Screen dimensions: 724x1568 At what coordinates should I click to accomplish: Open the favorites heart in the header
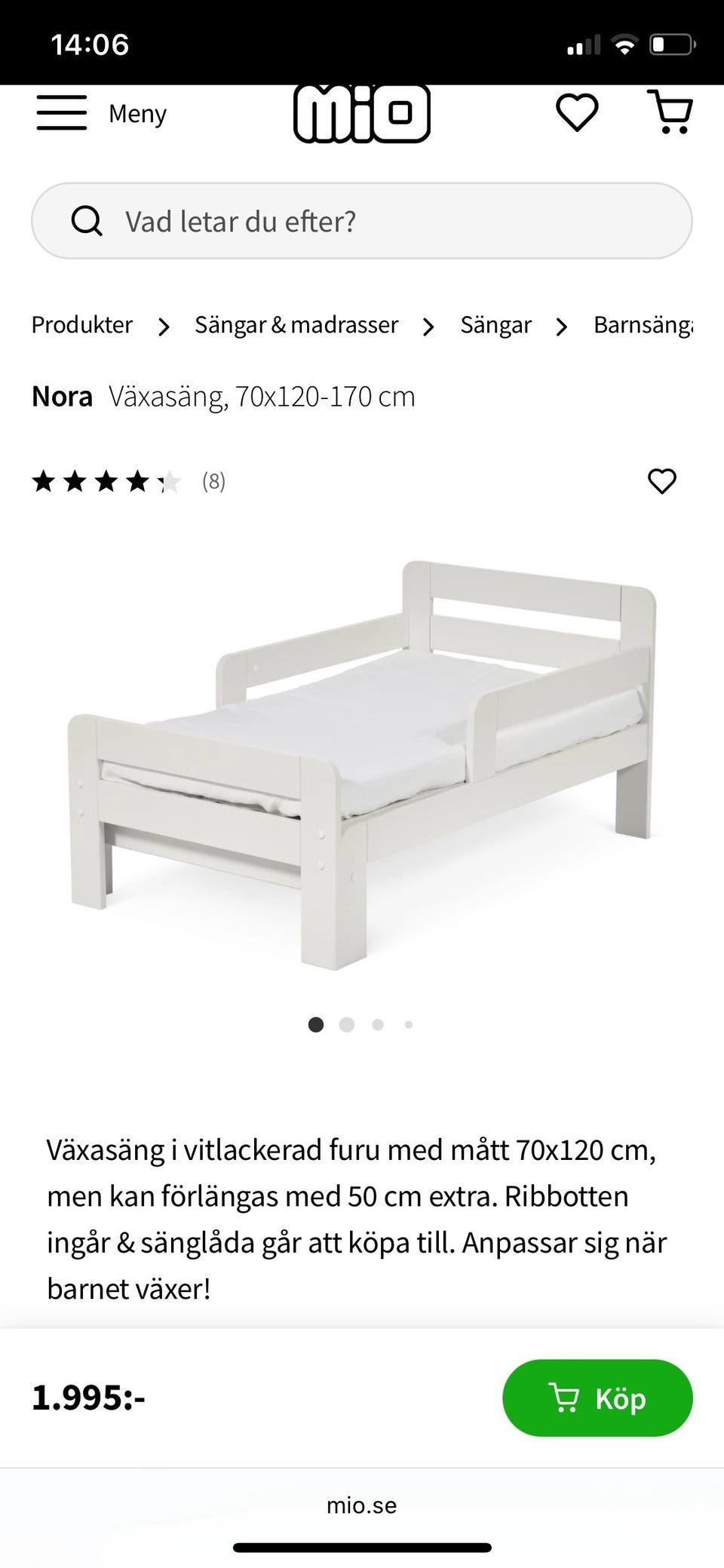[x=577, y=113]
